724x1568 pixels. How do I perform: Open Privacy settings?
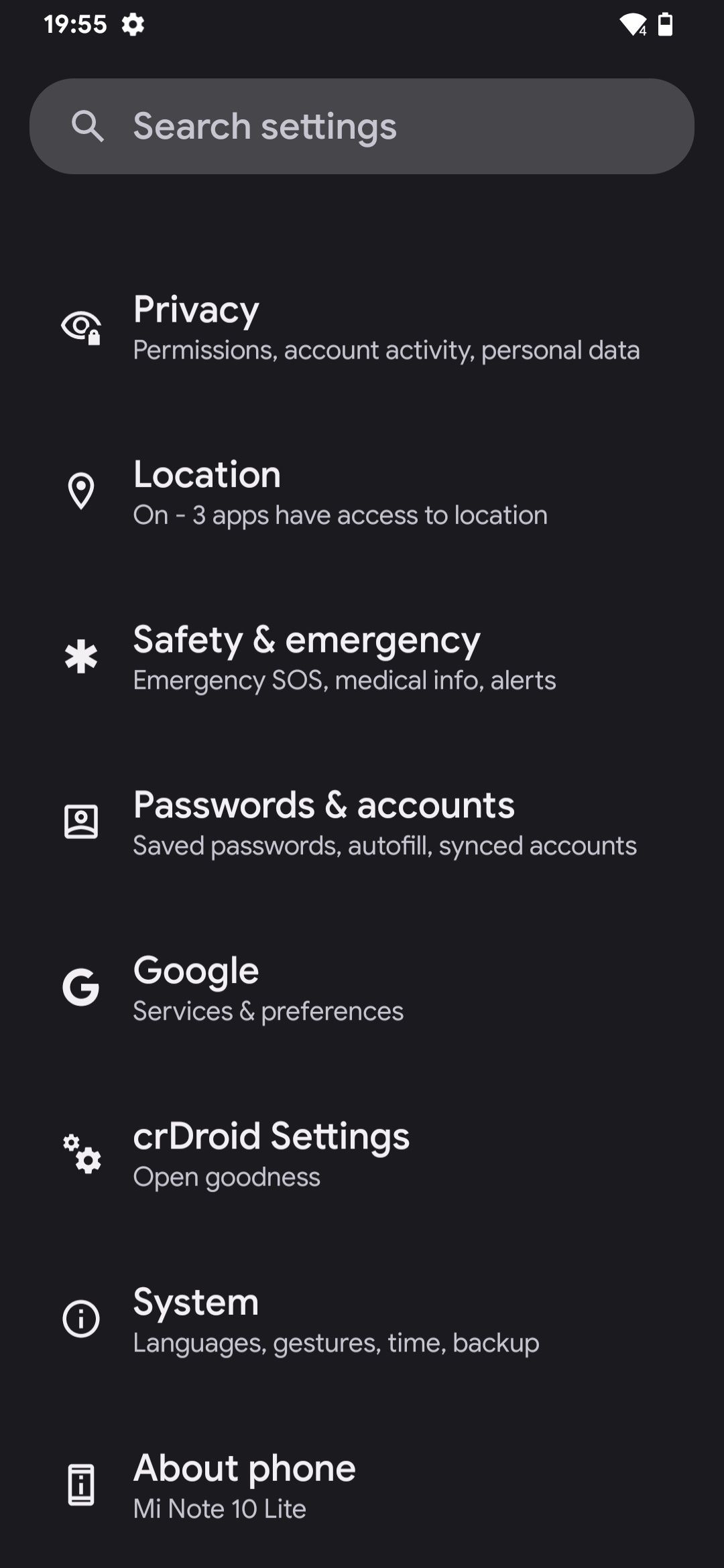coord(362,327)
